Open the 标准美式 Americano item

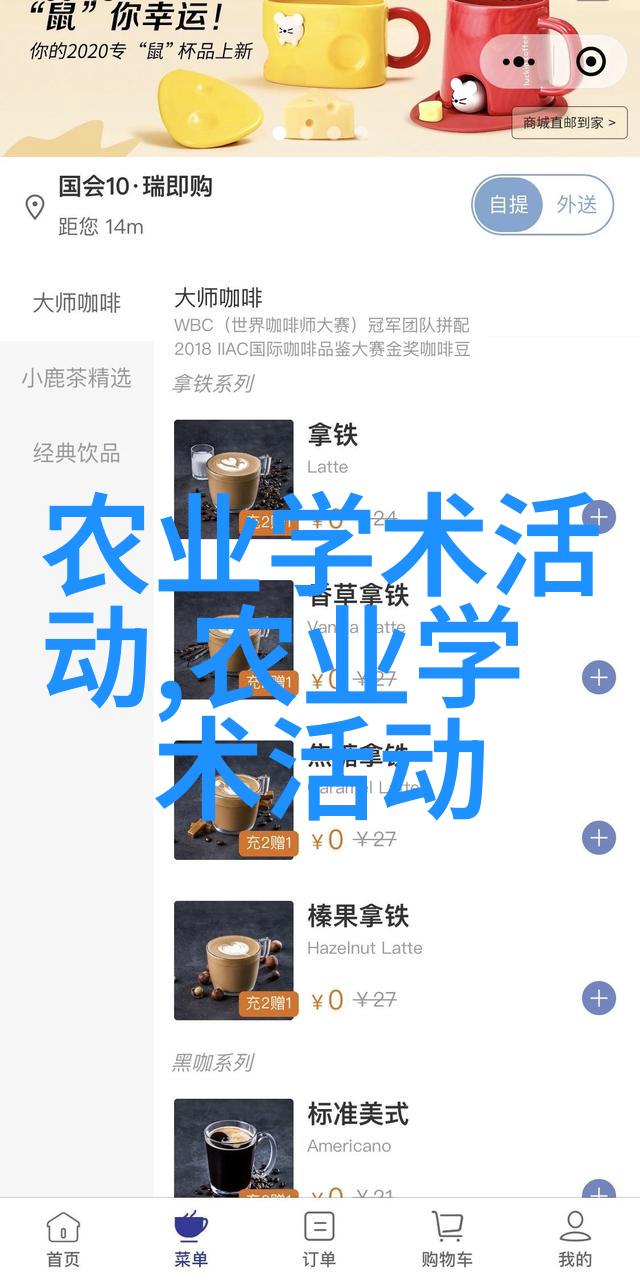357,1114
